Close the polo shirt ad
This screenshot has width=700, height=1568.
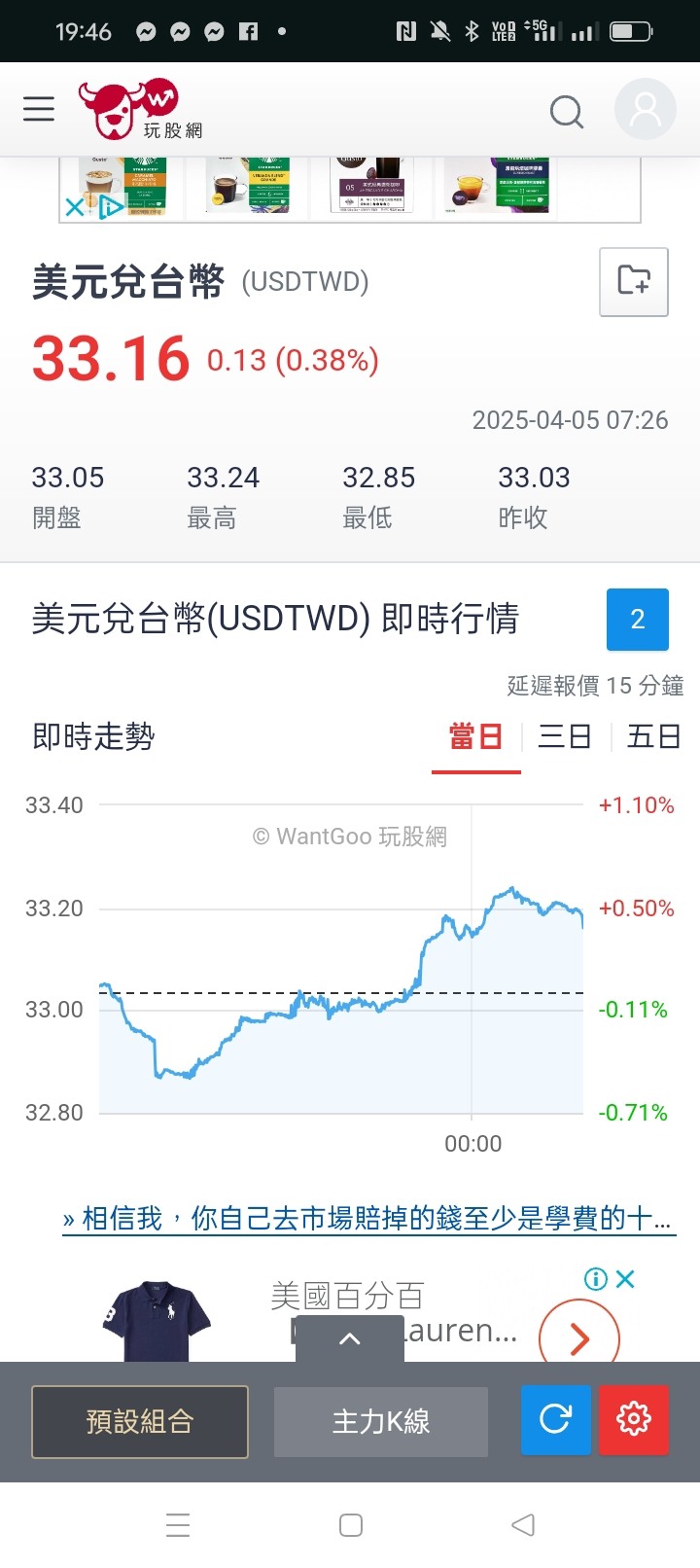625,1279
